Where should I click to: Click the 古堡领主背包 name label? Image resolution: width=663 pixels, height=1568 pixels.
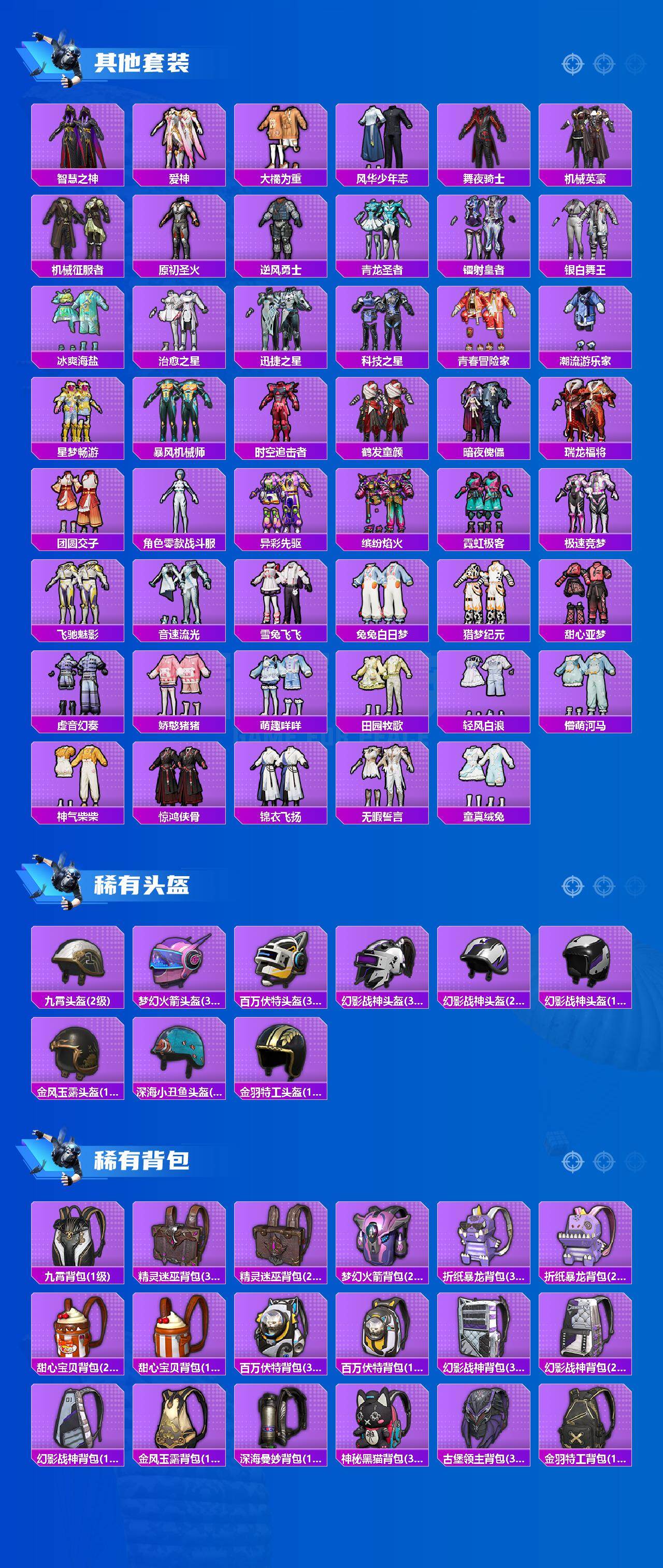[483, 1458]
